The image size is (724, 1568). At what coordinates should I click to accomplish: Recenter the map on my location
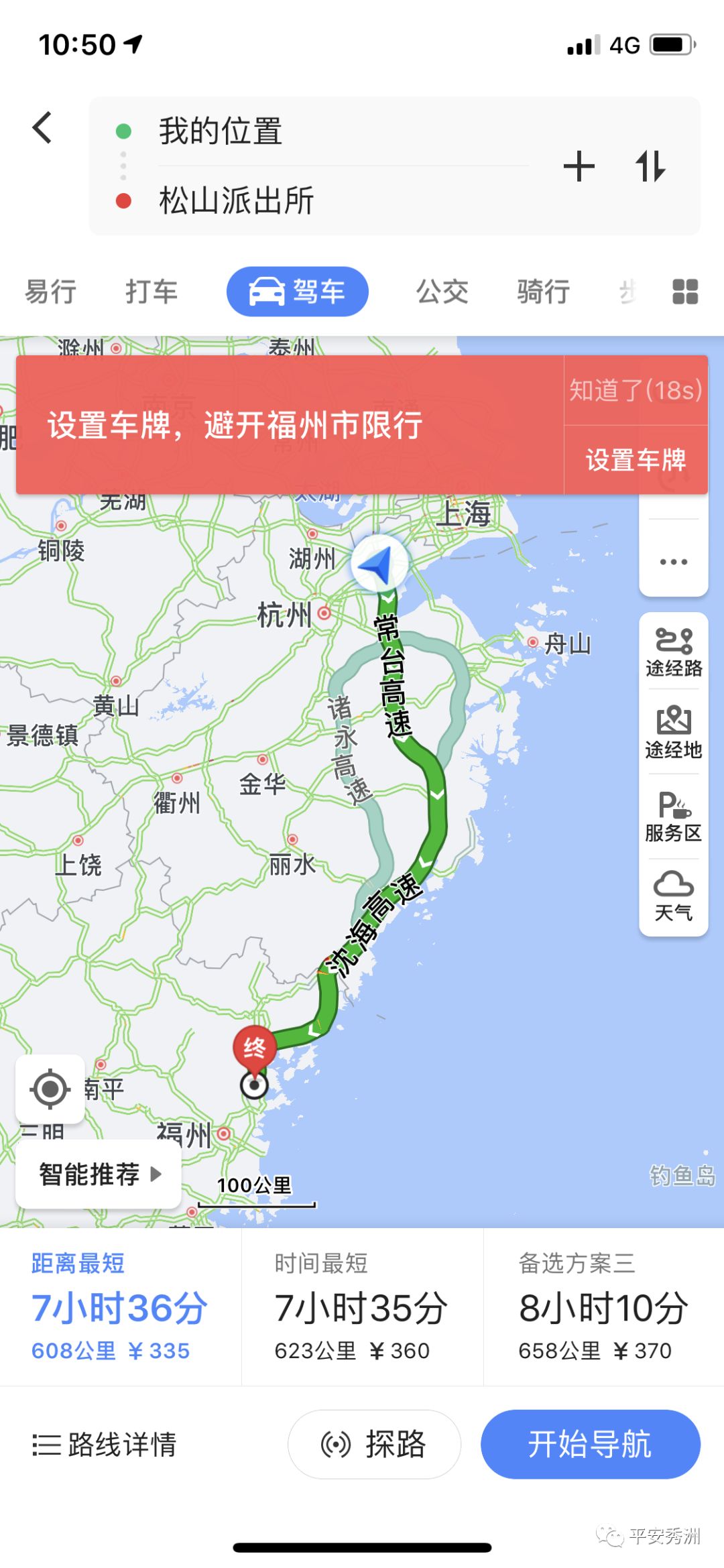click(x=50, y=1089)
